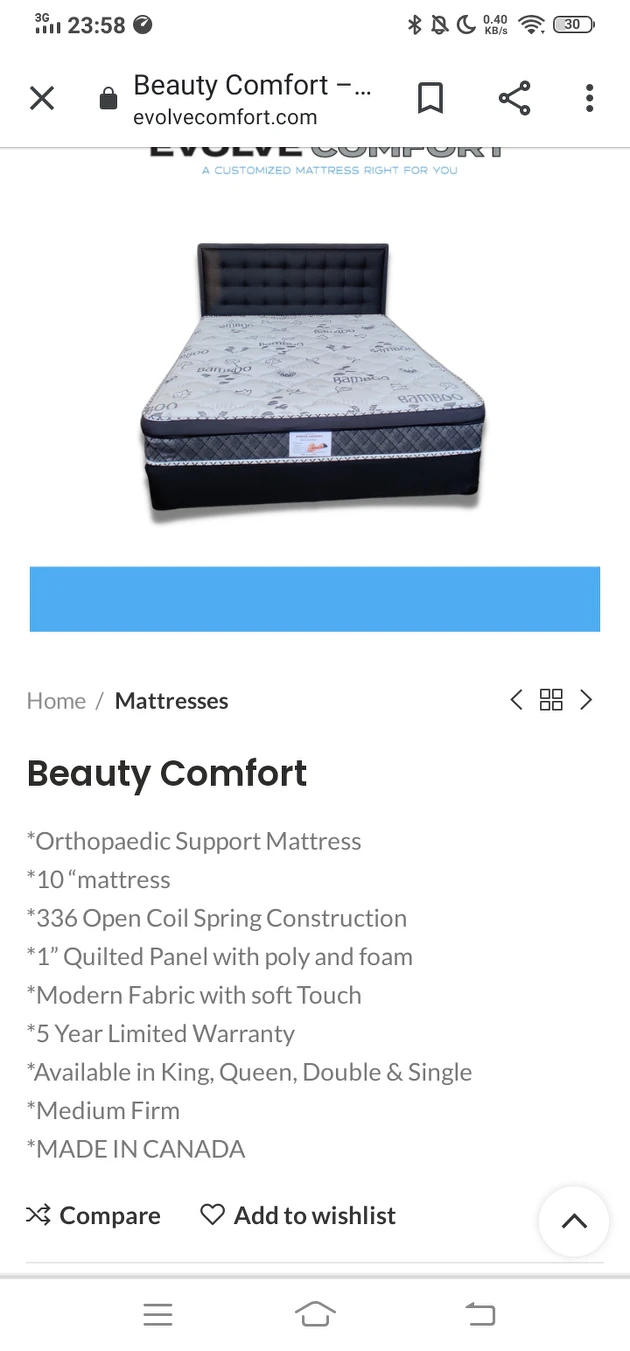This screenshot has width=630, height=1351.
Task: Open the browser overflow menu
Action: (x=590, y=98)
